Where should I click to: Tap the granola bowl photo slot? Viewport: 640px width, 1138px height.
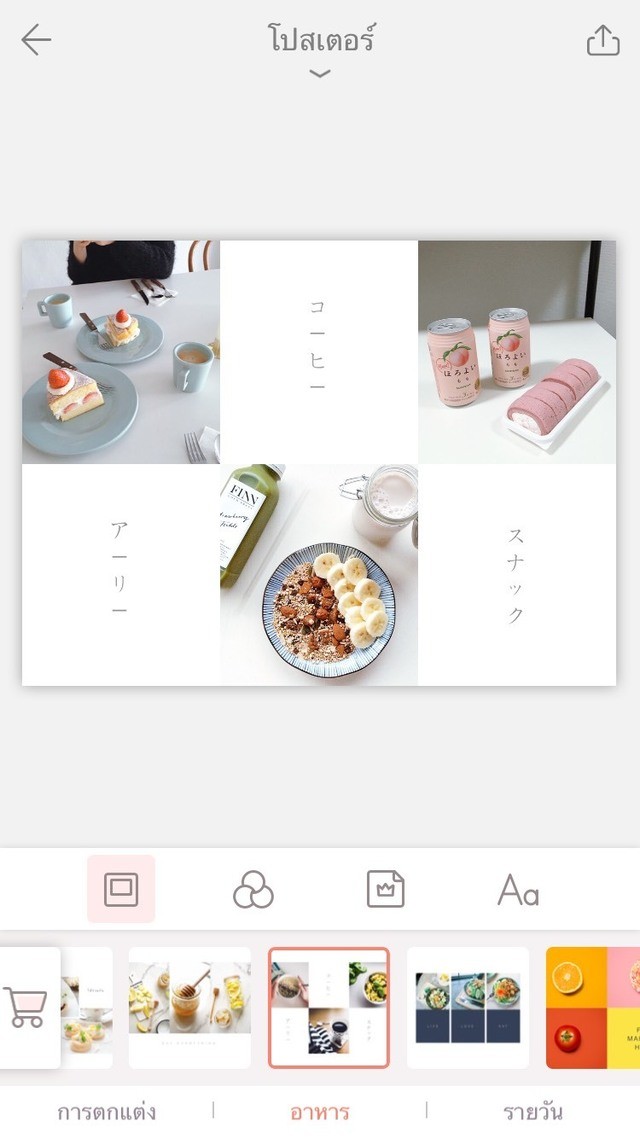coord(319,575)
